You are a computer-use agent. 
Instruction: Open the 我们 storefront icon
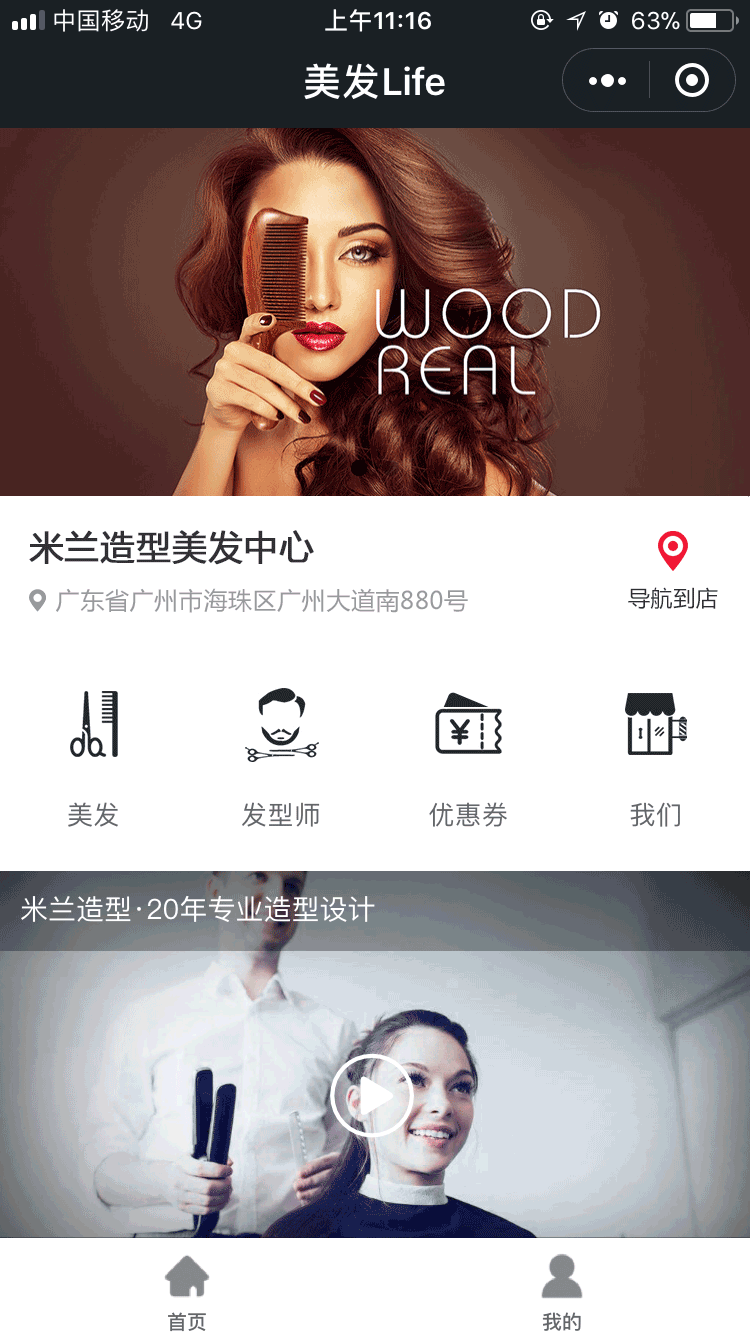(x=655, y=723)
